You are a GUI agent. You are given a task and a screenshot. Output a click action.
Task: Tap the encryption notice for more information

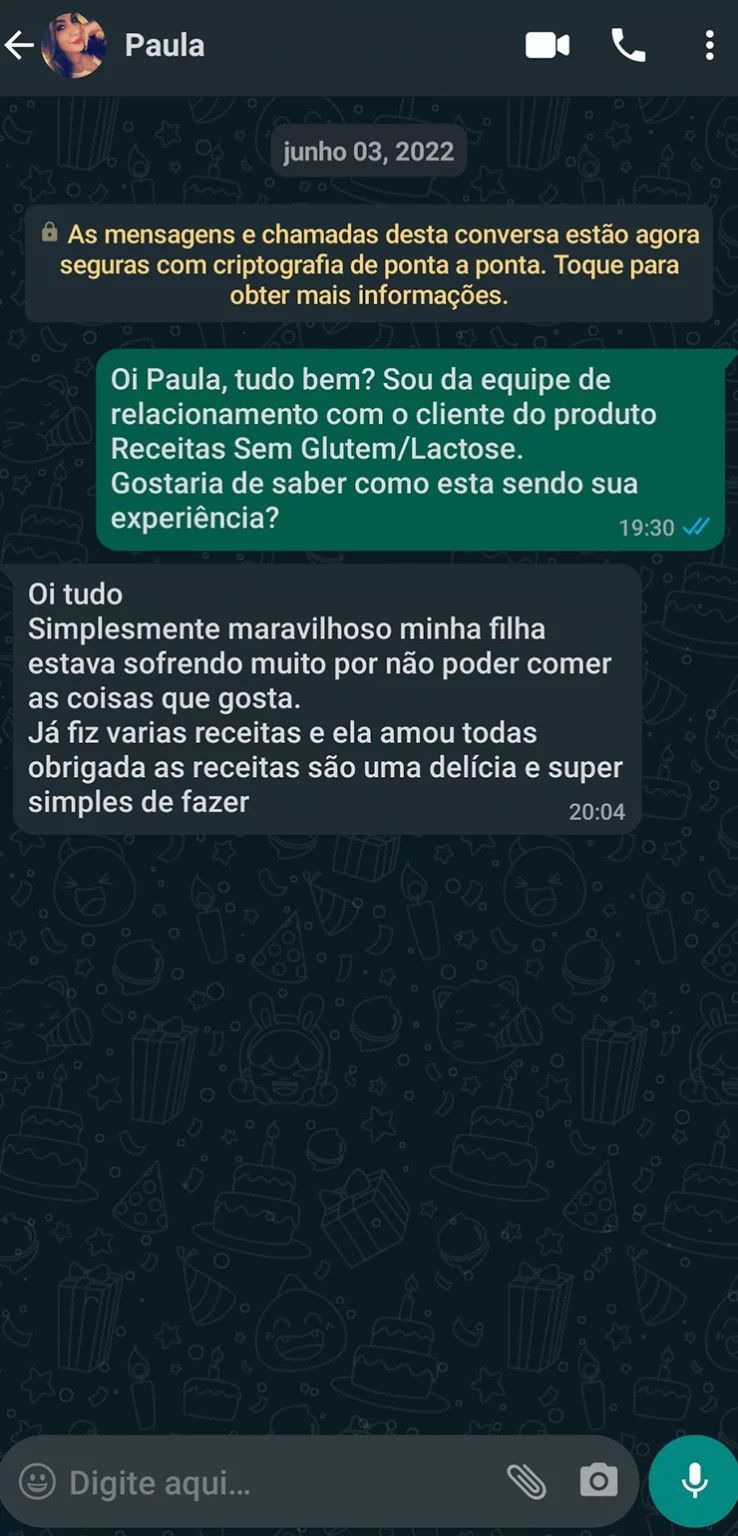point(369,265)
